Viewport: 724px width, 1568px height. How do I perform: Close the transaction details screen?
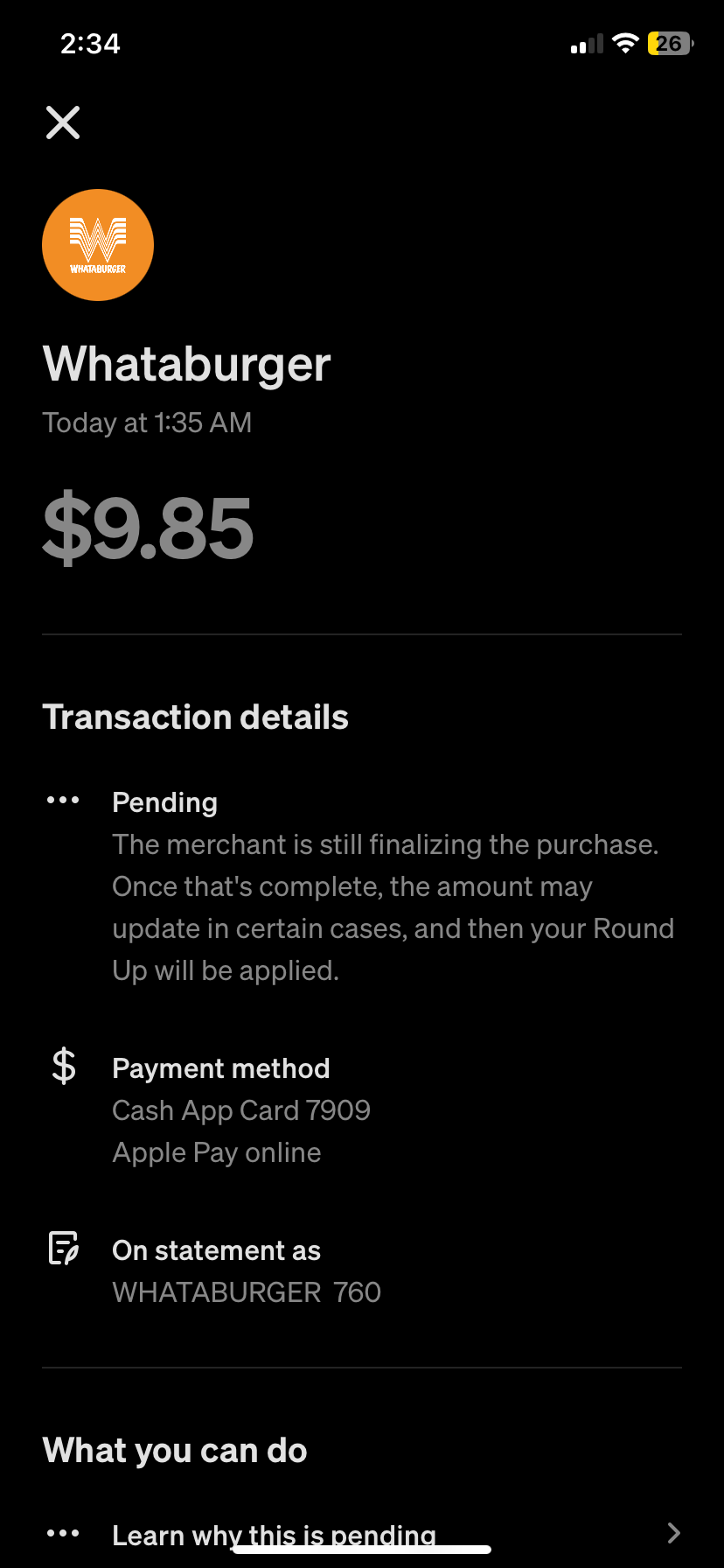click(63, 122)
